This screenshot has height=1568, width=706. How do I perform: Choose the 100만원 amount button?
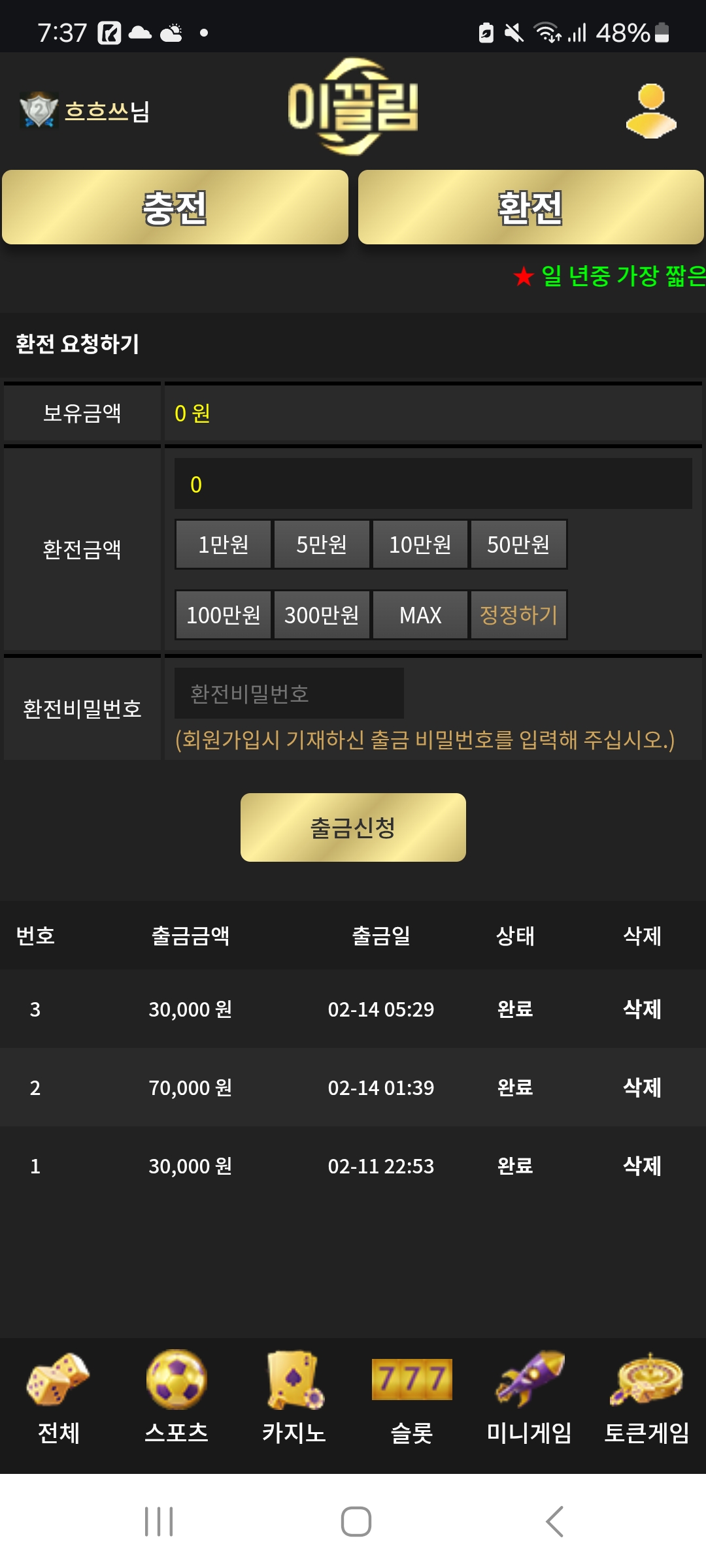point(224,615)
